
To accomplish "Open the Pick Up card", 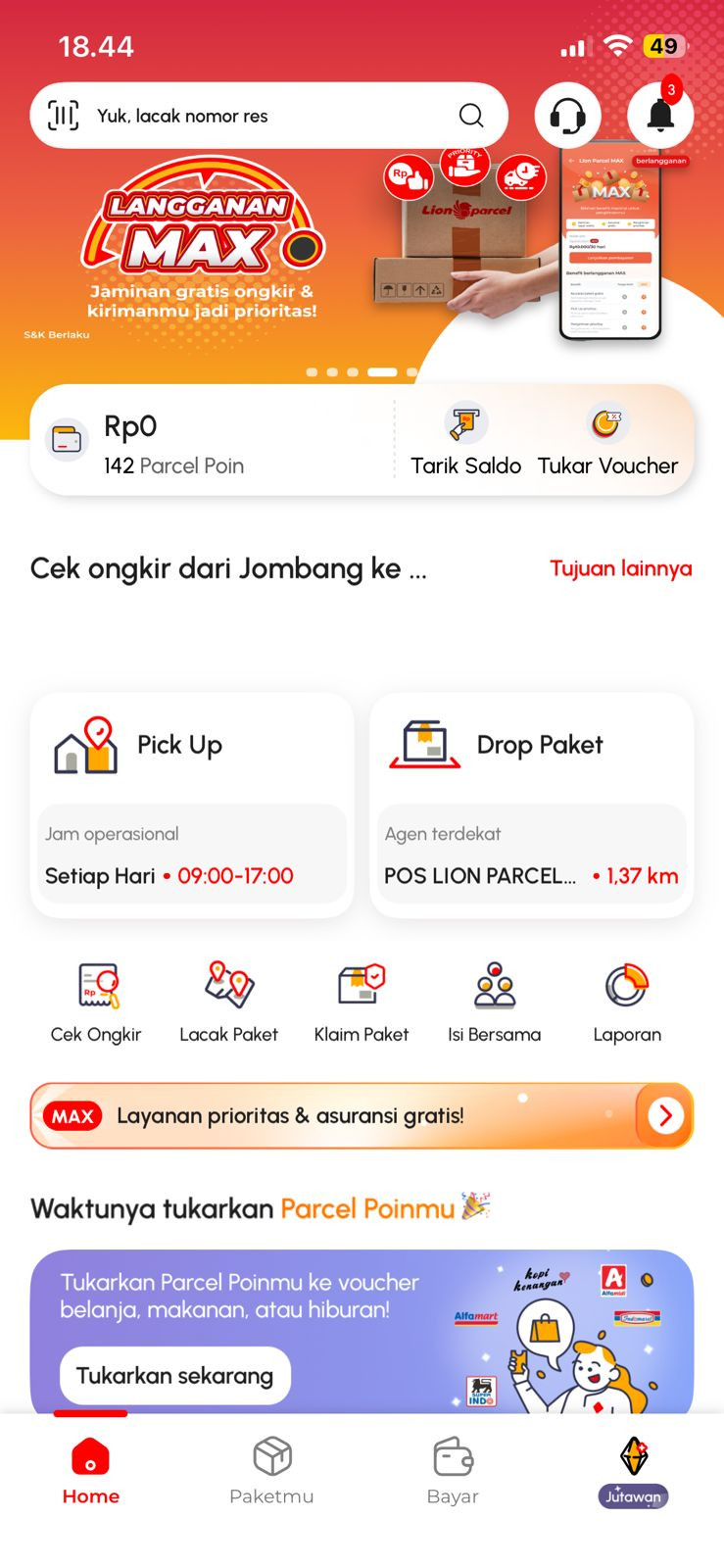I will (x=192, y=806).
